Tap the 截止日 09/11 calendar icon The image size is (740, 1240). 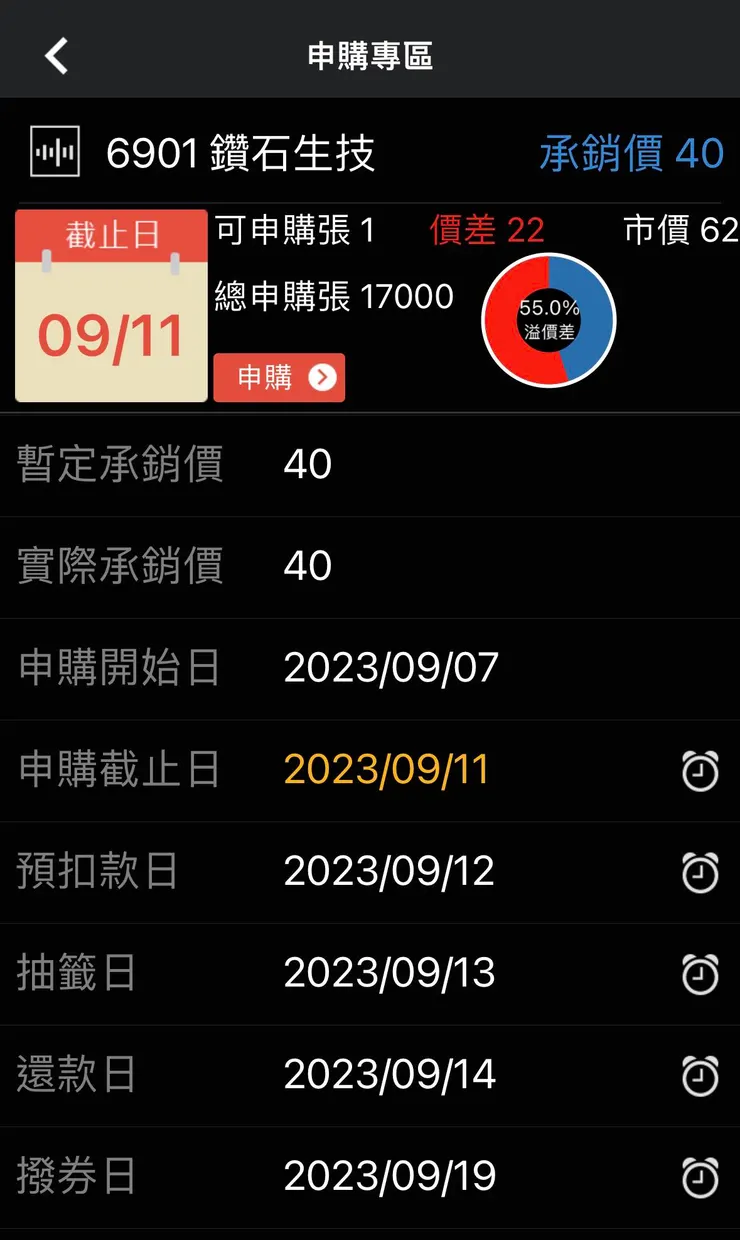pos(110,306)
